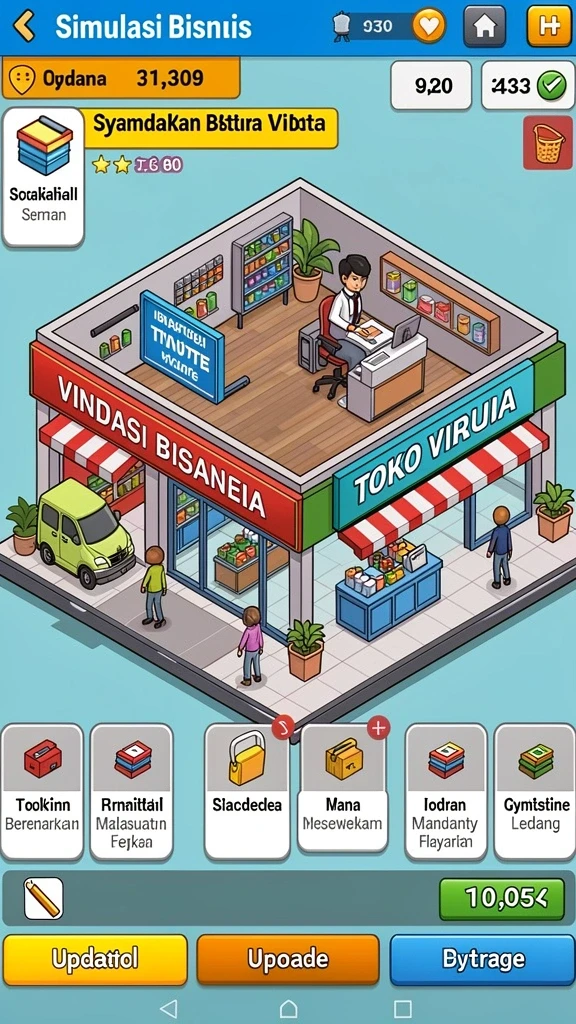Tap the blue Bytrage button
The image size is (576, 1024).
[483, 959]
